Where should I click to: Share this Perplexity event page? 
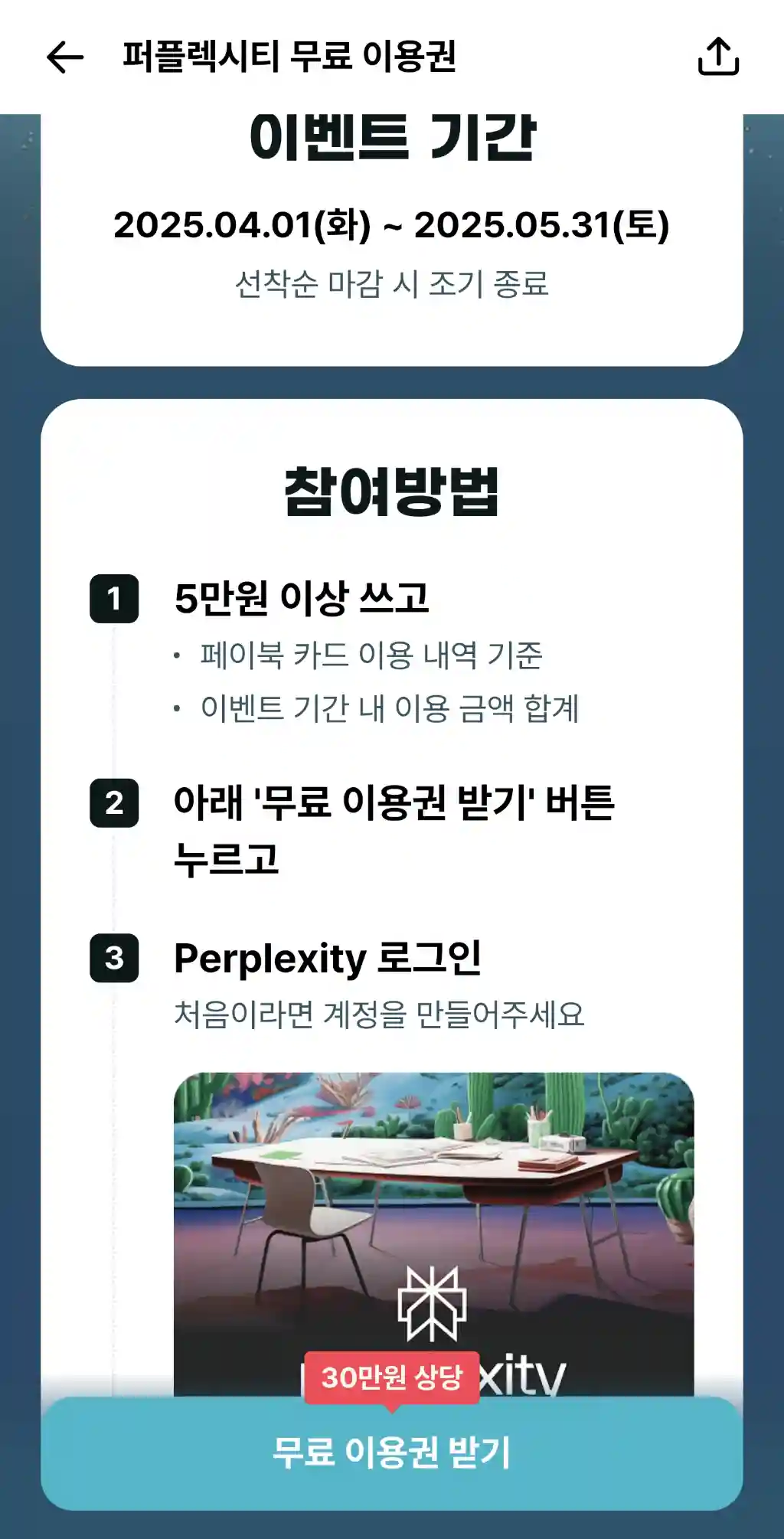[x=718, y=57]
